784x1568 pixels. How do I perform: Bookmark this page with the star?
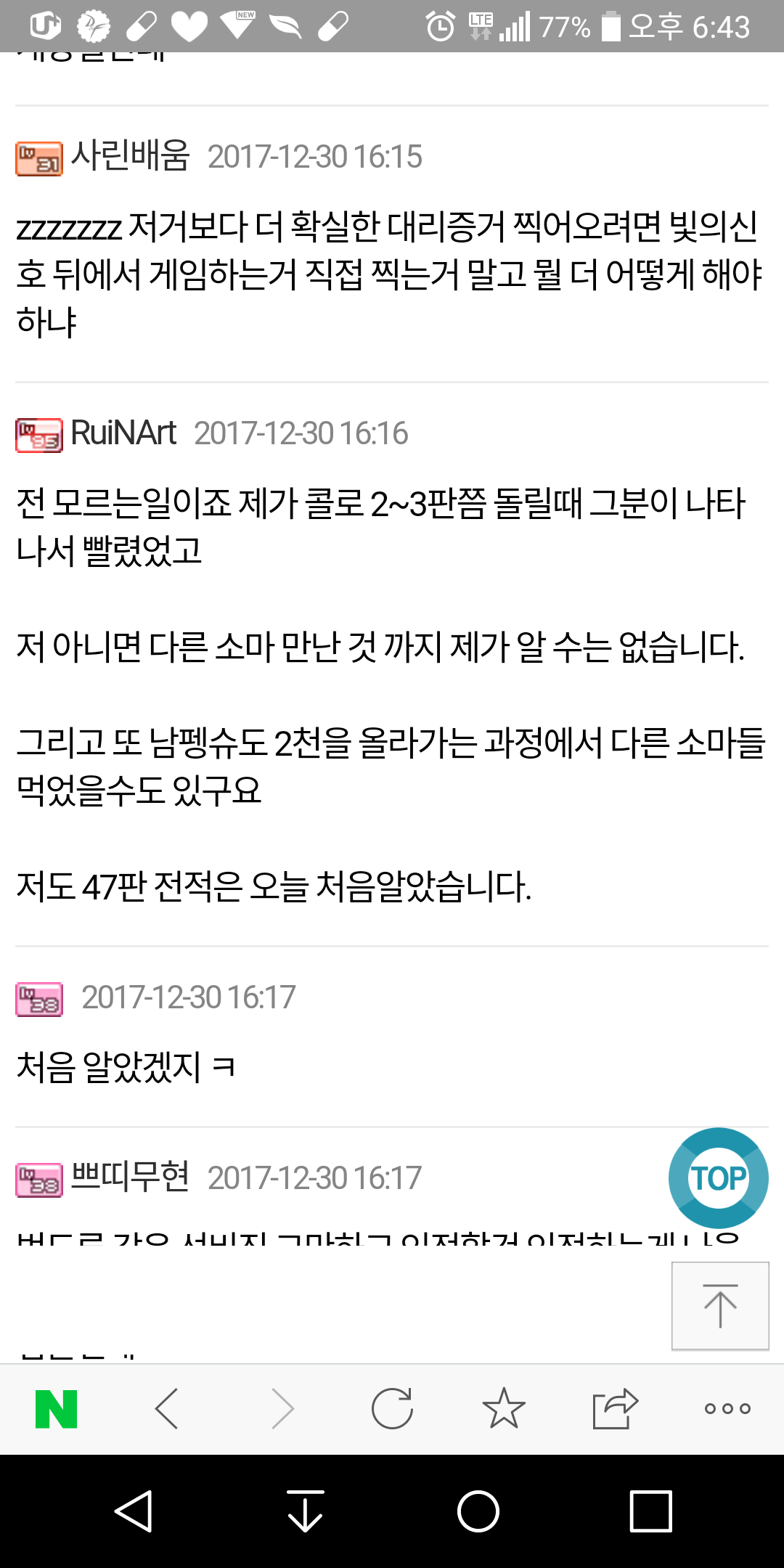coord(504,1409)
